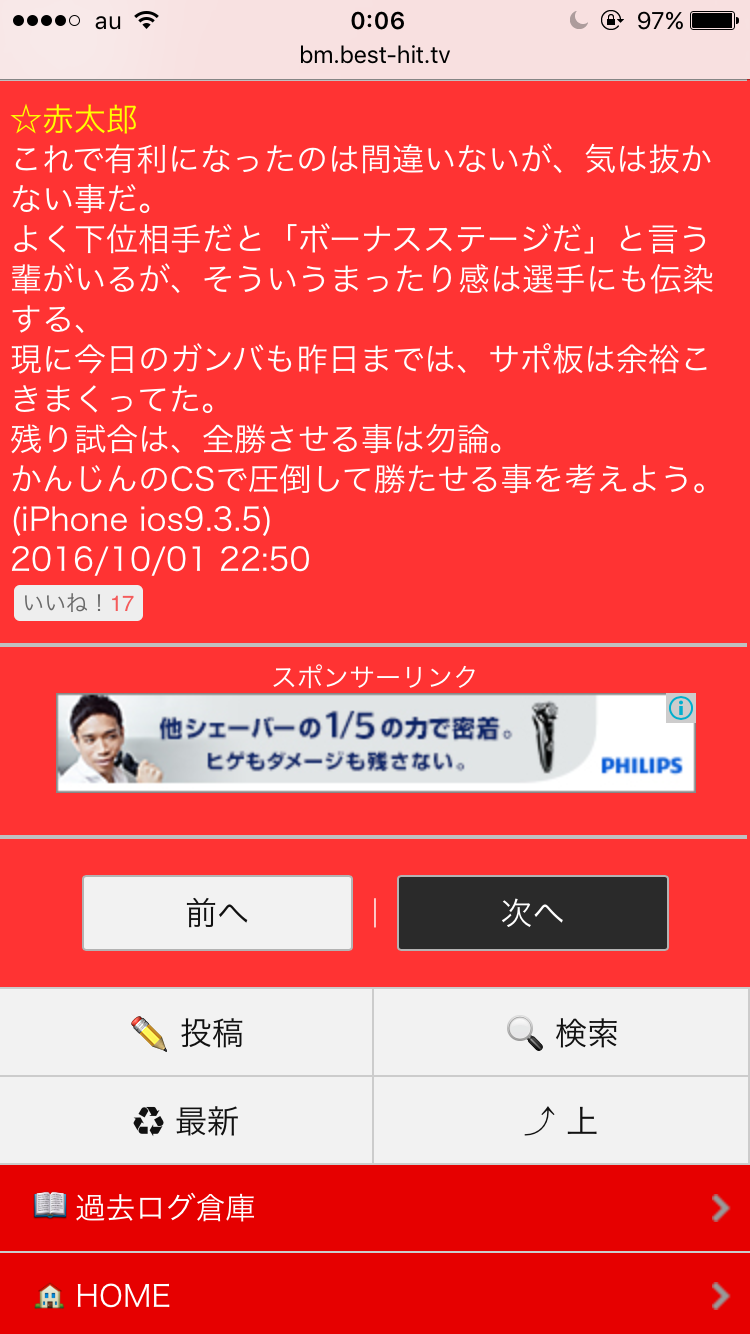The width and height of the screenshot is (750, 1334).
Task: Refresh with the 最新 button
Action: (x=186, y=1121)
